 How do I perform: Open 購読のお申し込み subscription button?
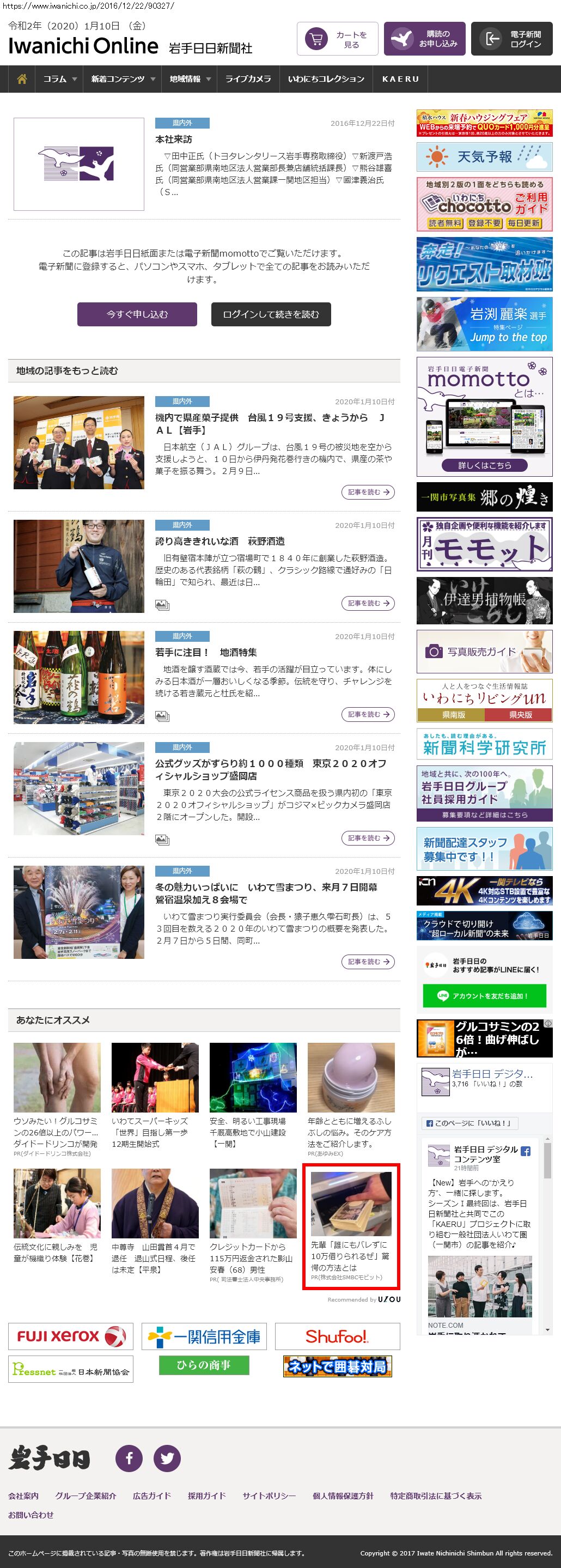click(x=425, y=39)
